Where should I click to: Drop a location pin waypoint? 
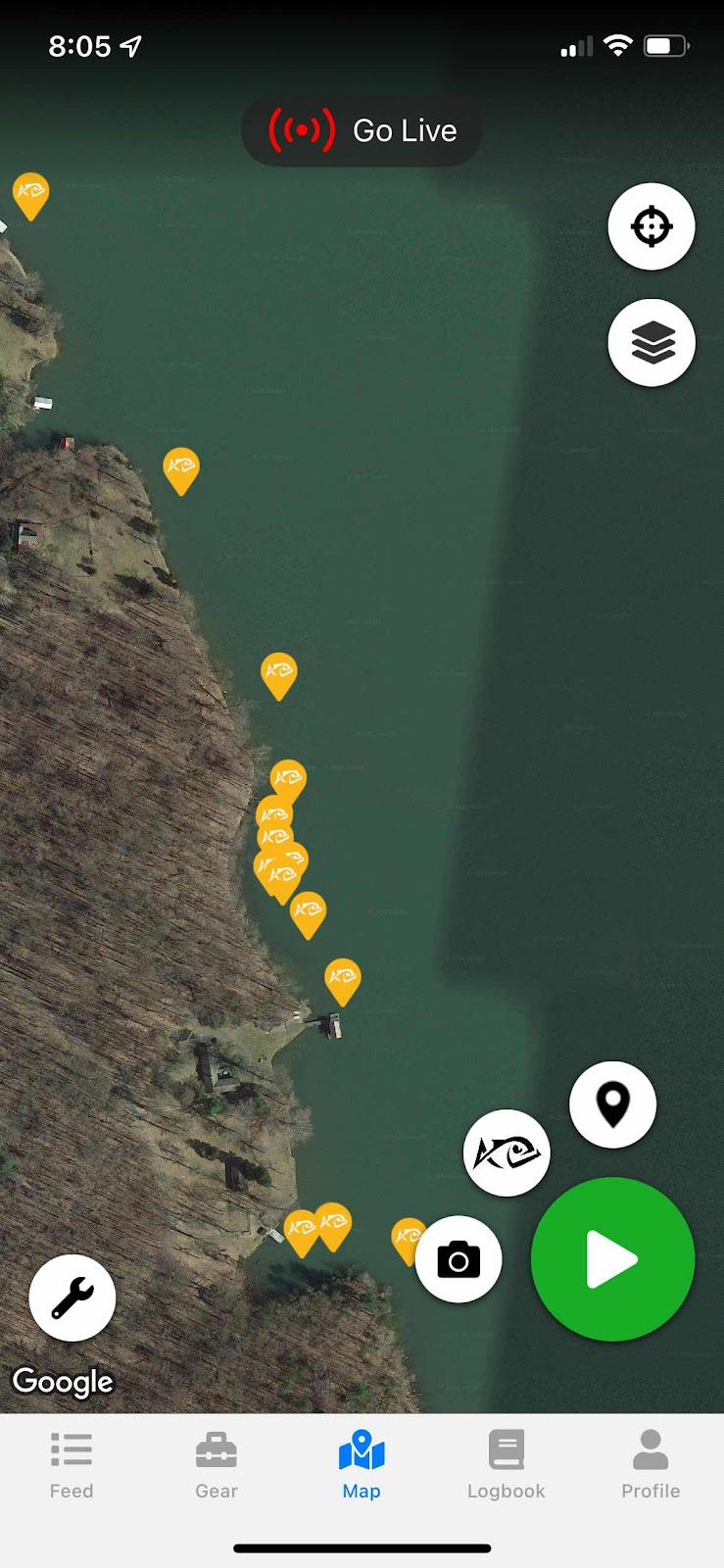[x=613, y=1104]
